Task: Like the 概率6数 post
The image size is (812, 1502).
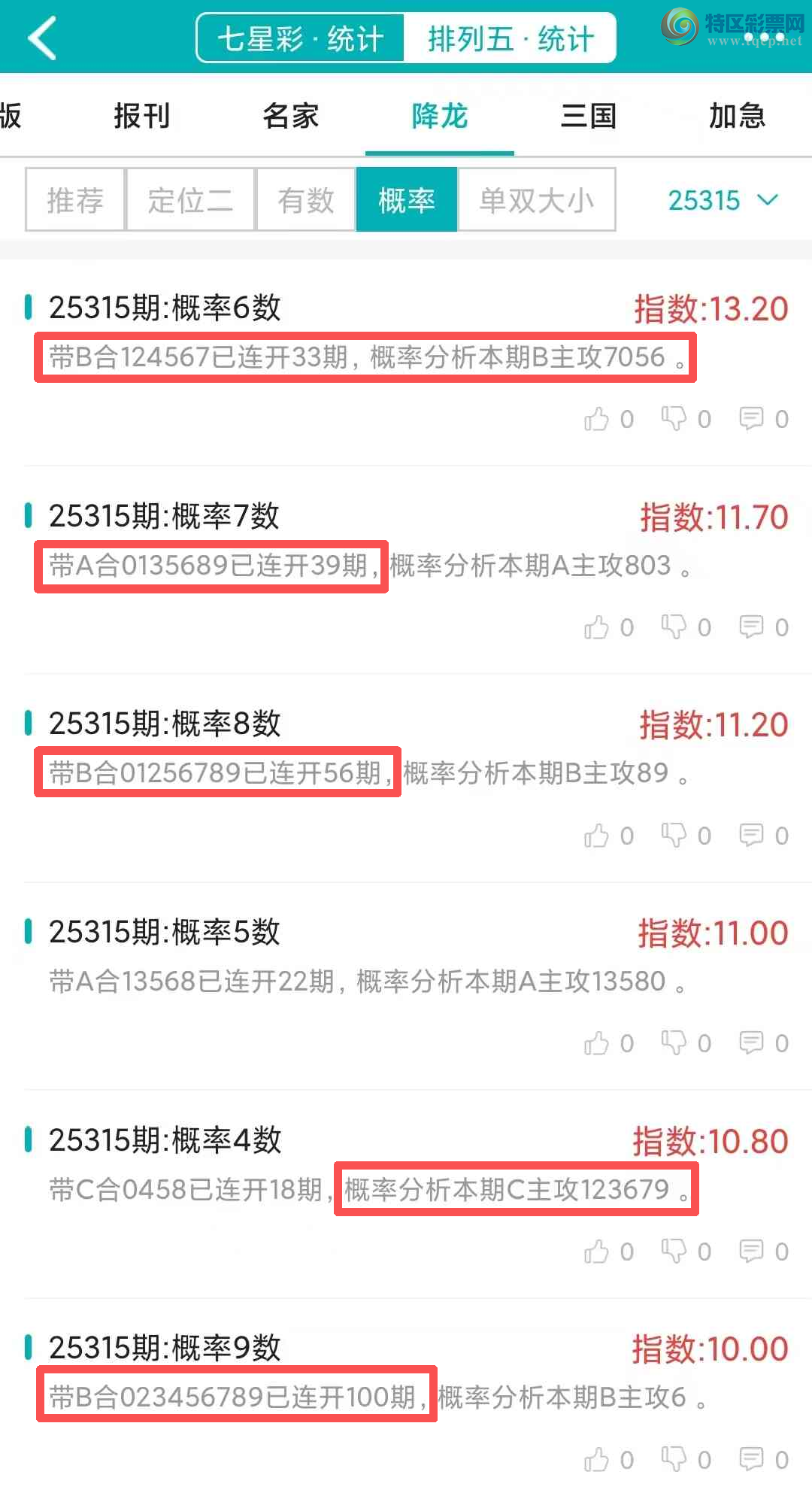Action: [599, 419]
